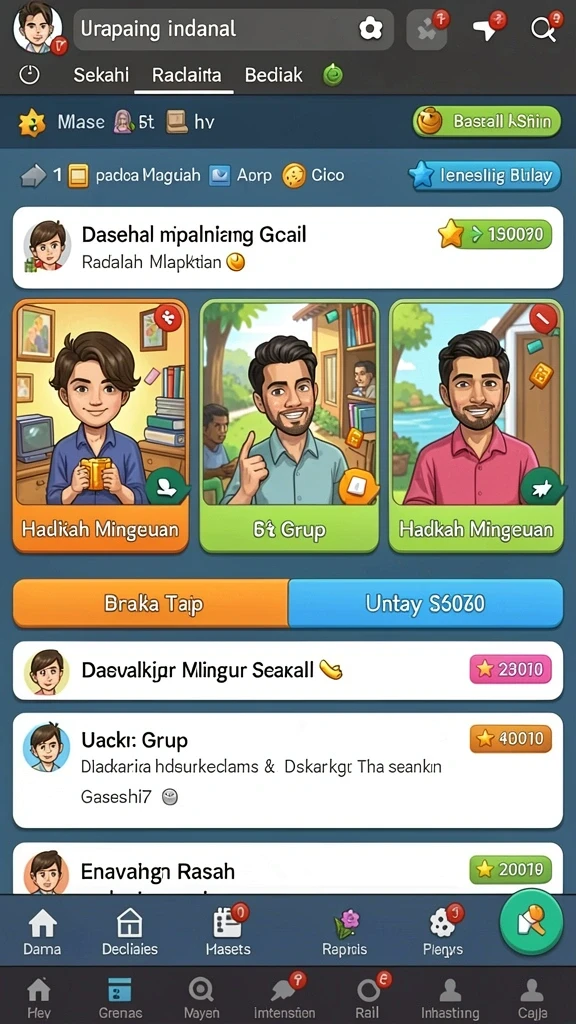576x1024 pixels.
Task: Open the Daevalkjpr Mlingur Seakall row
Action: coord(288,671)
